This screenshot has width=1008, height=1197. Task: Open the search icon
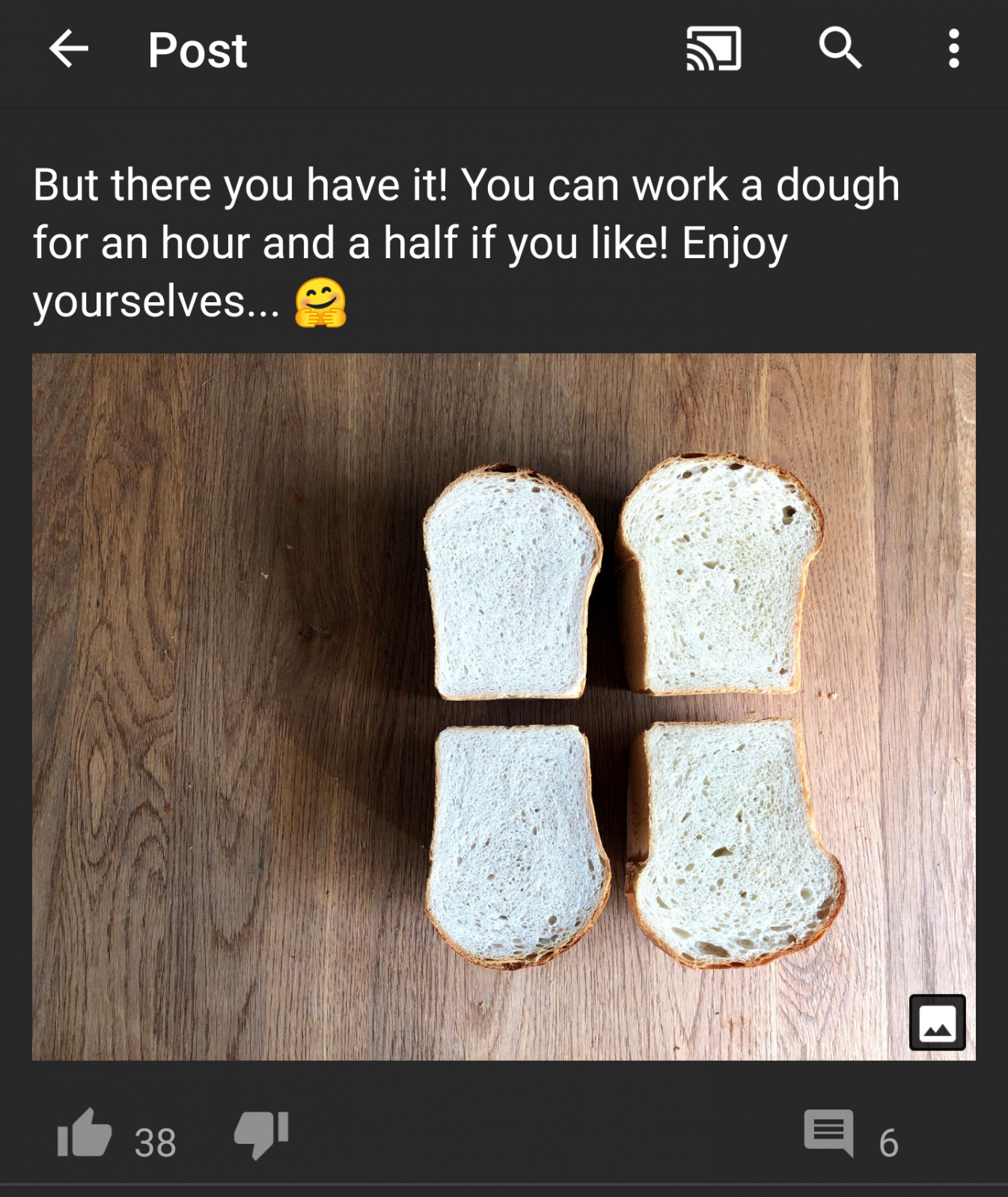(x=840, y=49)
